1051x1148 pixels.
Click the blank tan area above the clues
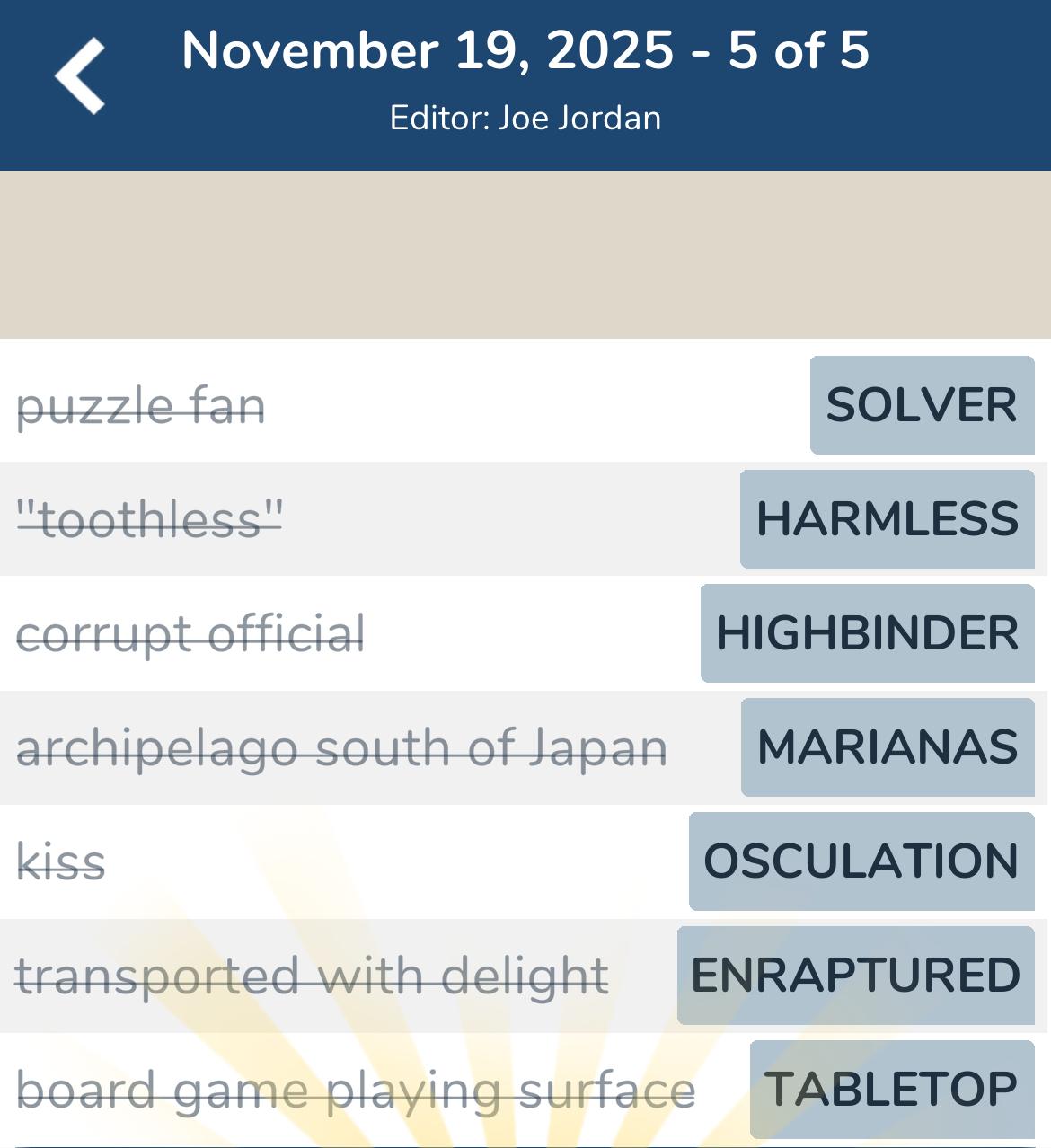(x=525, y=252)
